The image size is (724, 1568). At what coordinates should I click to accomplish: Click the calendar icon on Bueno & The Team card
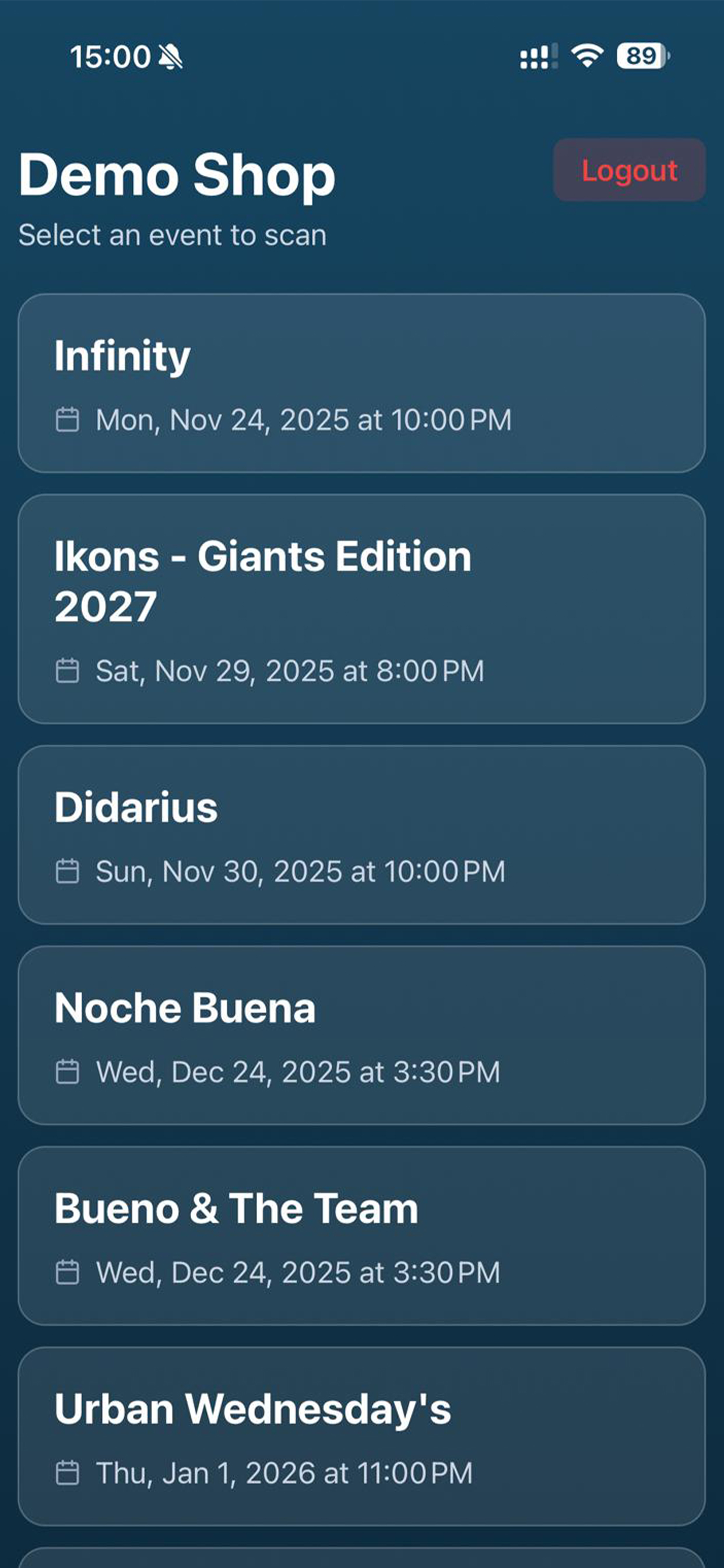point(68,1273)
